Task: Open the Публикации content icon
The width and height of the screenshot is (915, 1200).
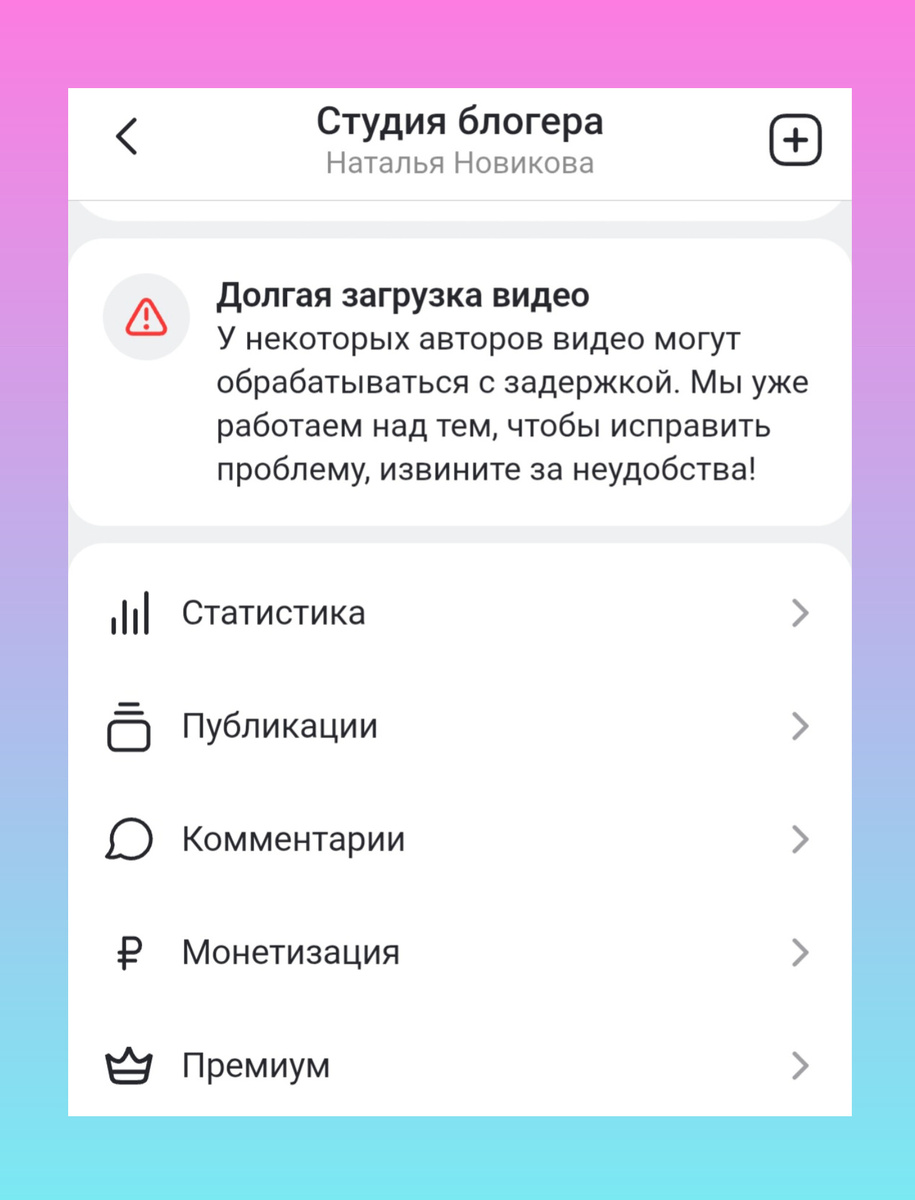Action: point(129,726)
